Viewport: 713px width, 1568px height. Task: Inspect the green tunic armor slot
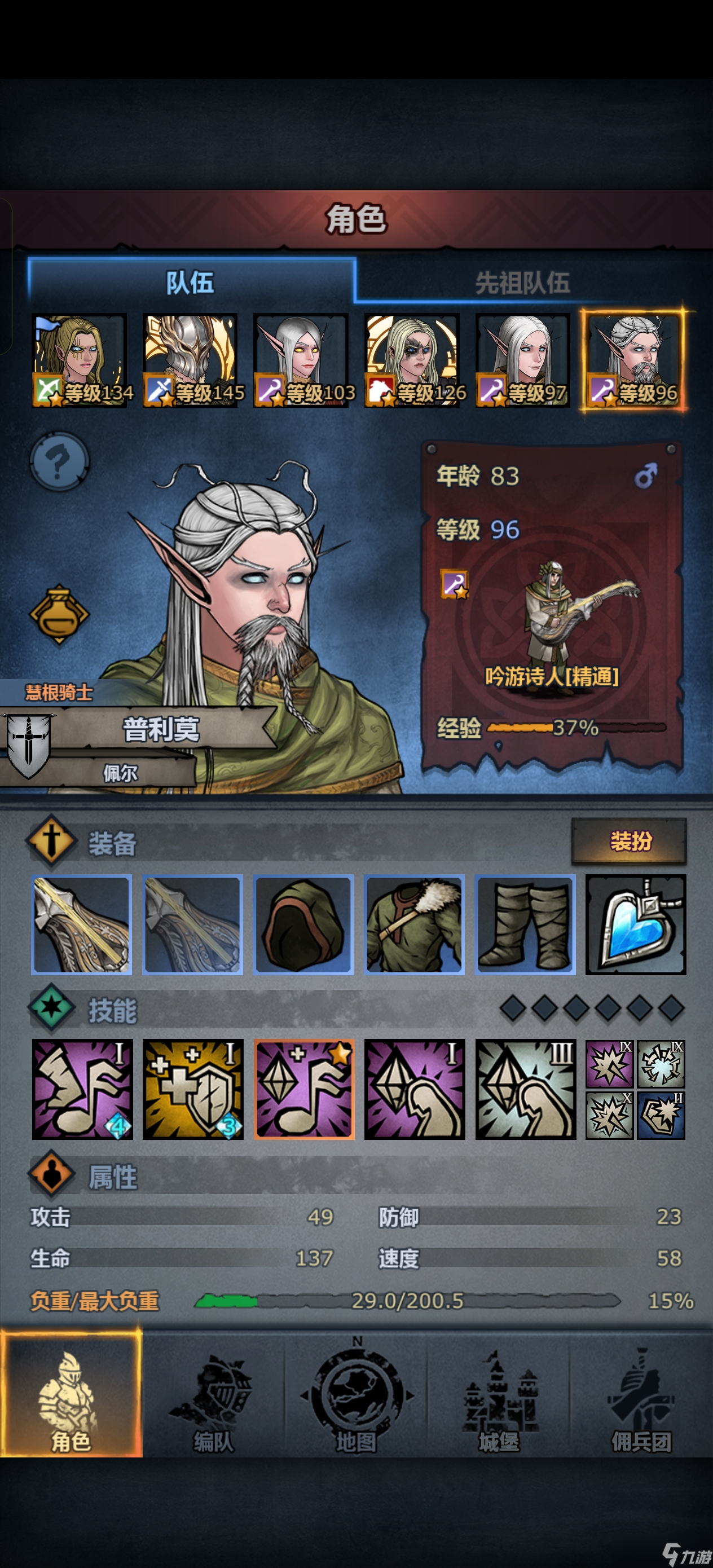(x=414, y=924)
